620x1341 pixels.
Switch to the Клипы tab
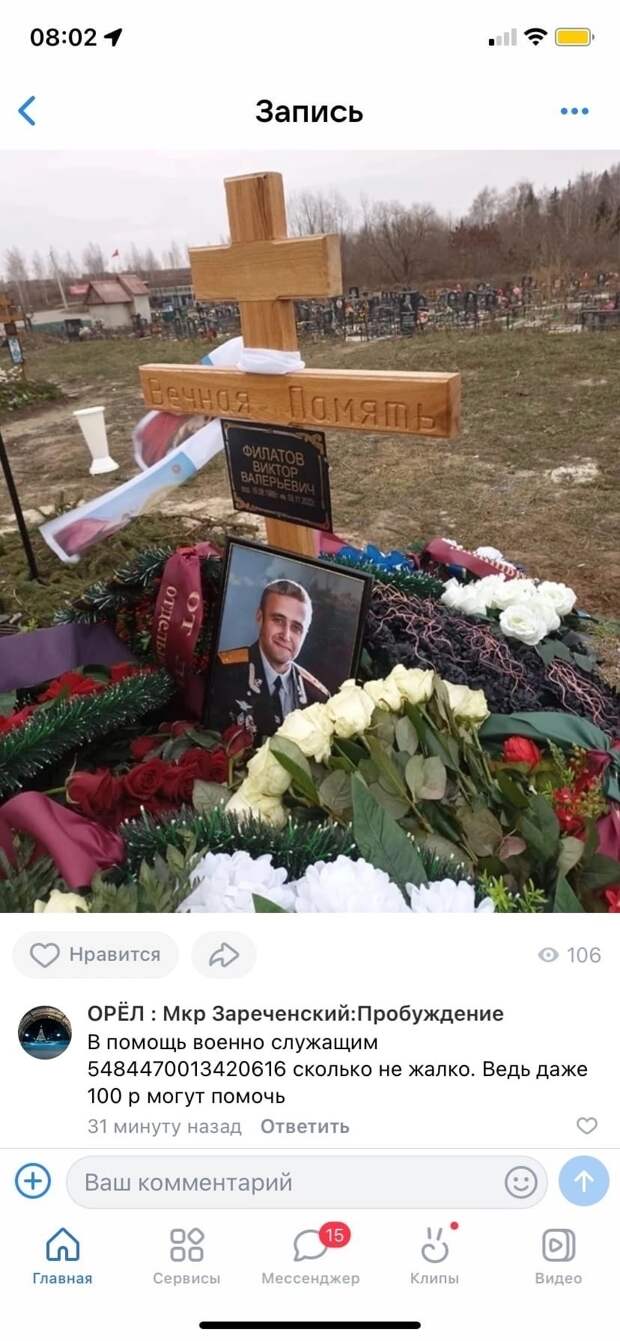point(434,1256)
